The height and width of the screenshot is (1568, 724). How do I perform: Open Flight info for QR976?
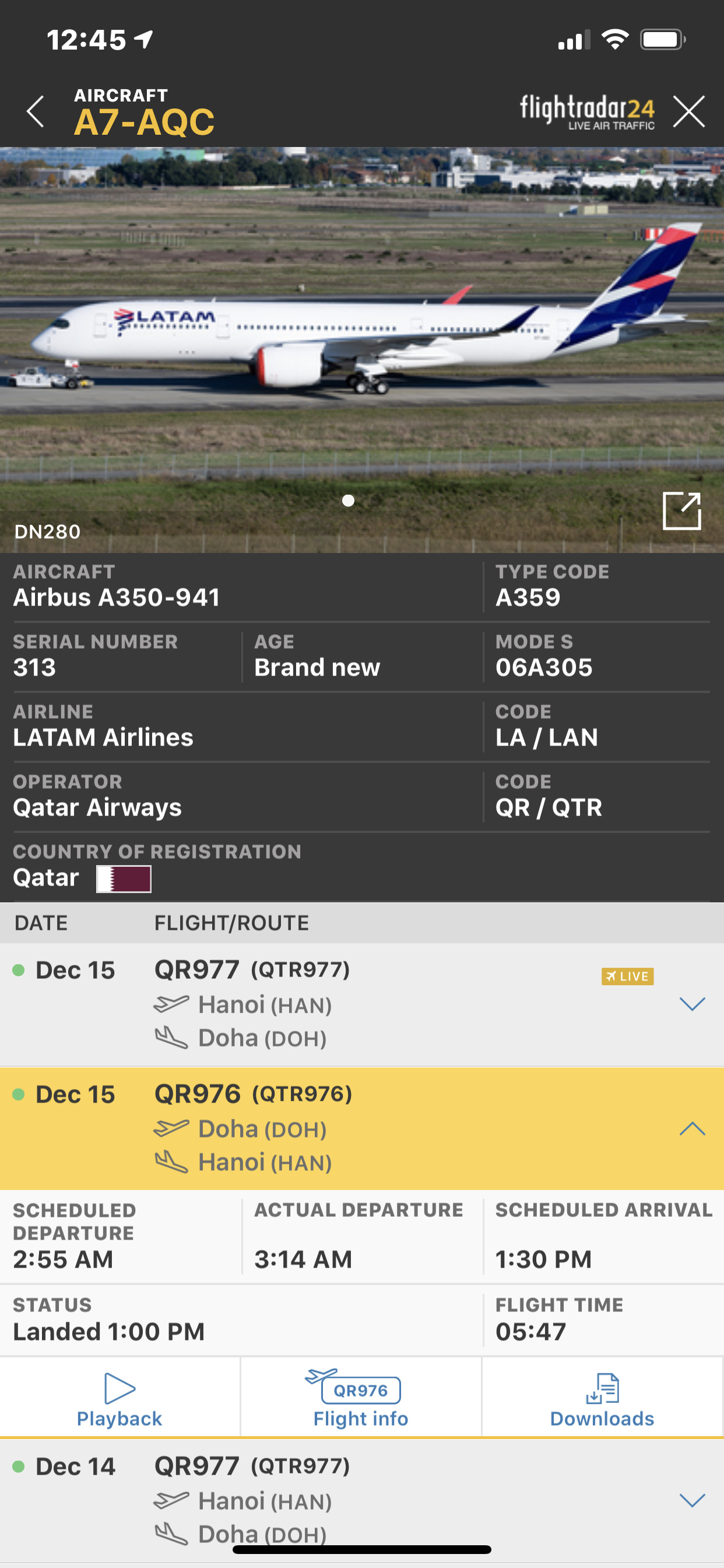click(361, 1399)
